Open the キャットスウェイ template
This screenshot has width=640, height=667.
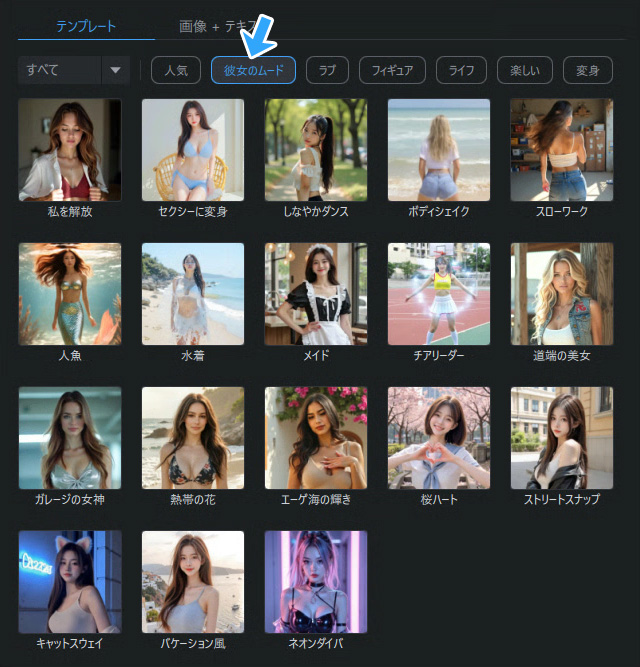point(70,582)
